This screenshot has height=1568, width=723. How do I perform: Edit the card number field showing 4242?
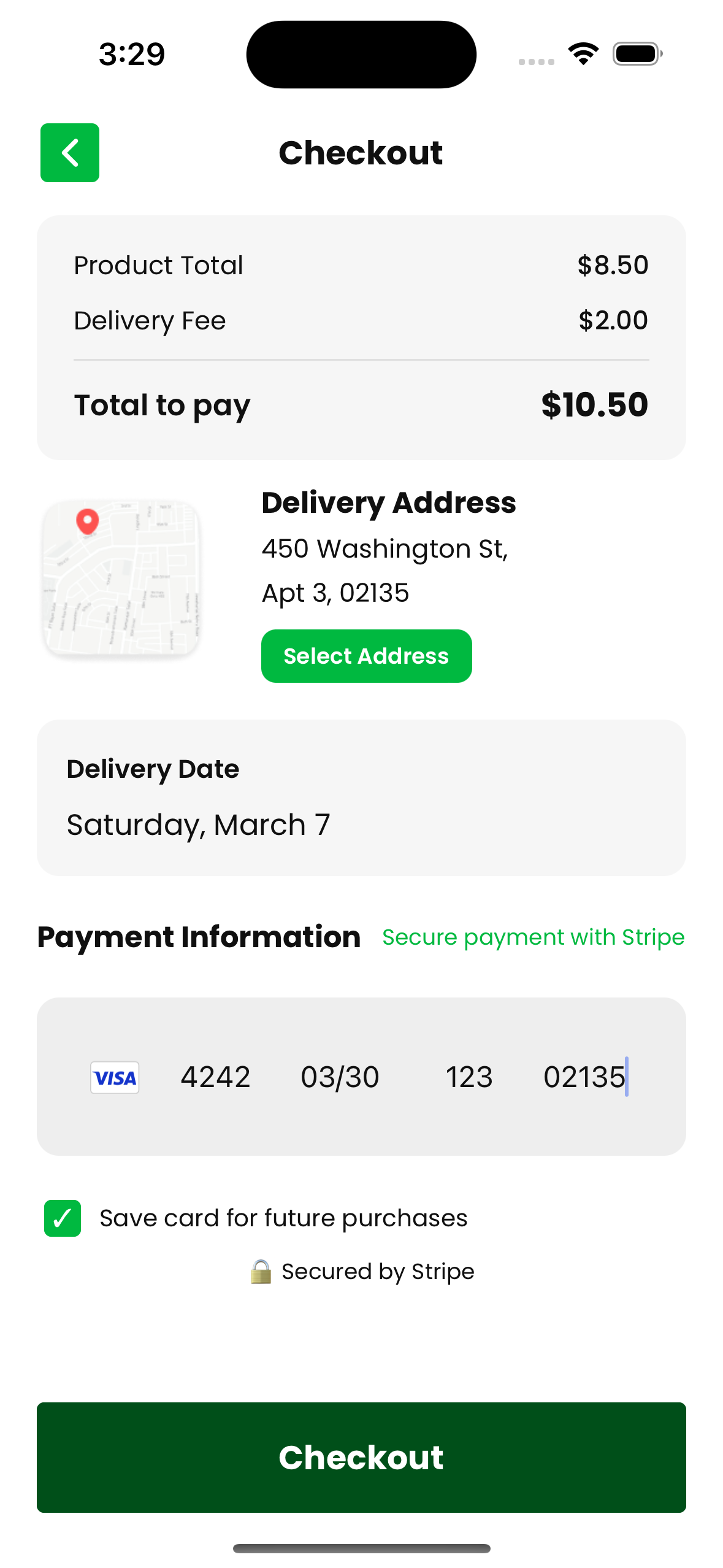(215, 1077)
